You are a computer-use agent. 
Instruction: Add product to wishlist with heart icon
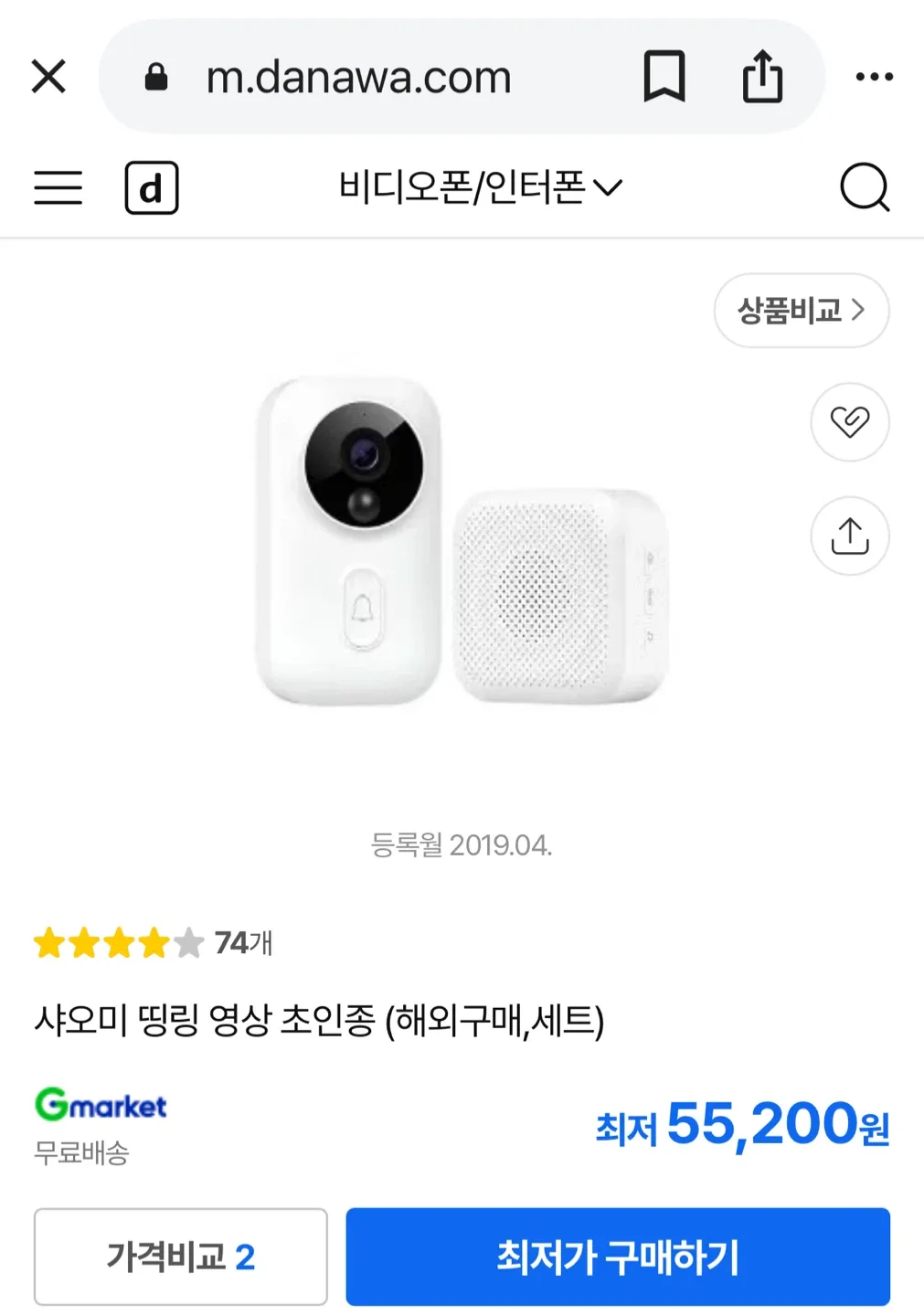click(849, 422)
